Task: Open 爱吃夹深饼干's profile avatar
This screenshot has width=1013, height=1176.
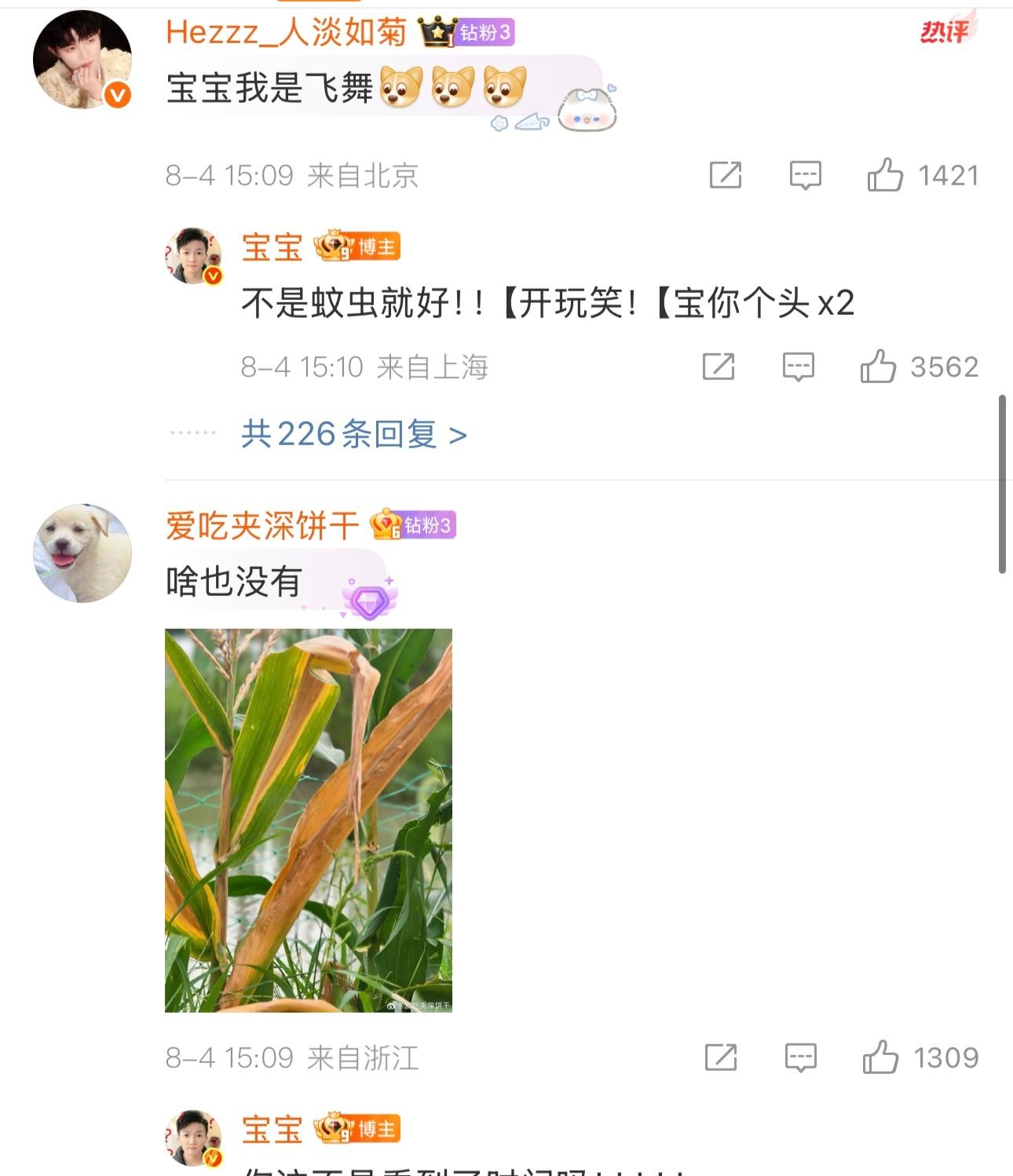Action: [82, 553]
